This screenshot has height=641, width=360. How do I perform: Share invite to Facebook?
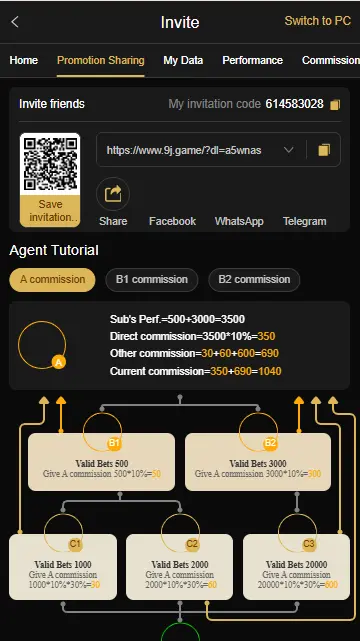[172, 221]
